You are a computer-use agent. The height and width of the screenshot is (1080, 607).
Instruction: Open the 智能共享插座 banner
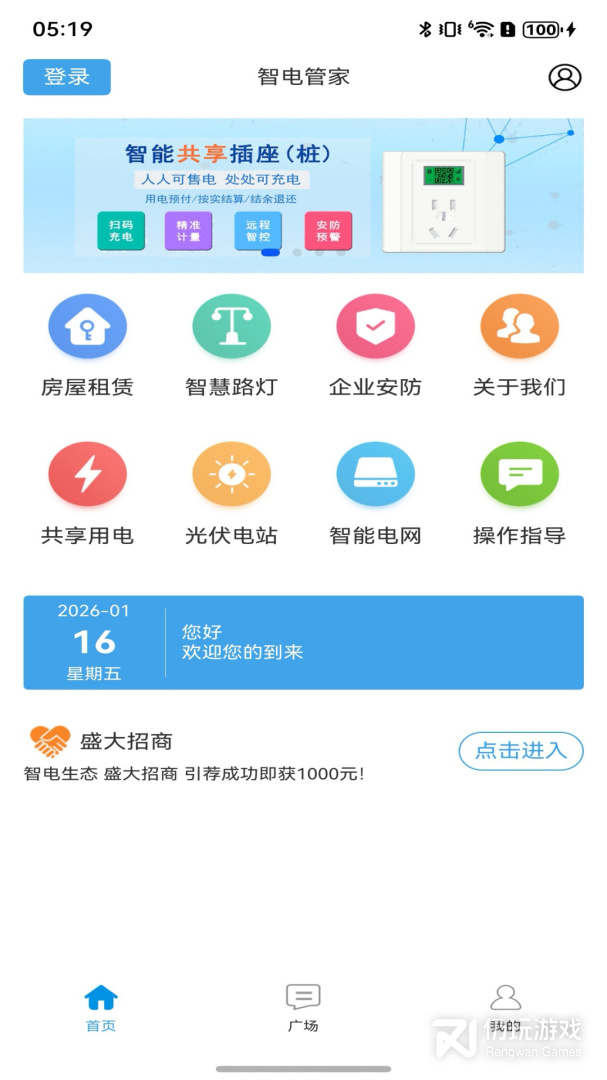point(303,195)
